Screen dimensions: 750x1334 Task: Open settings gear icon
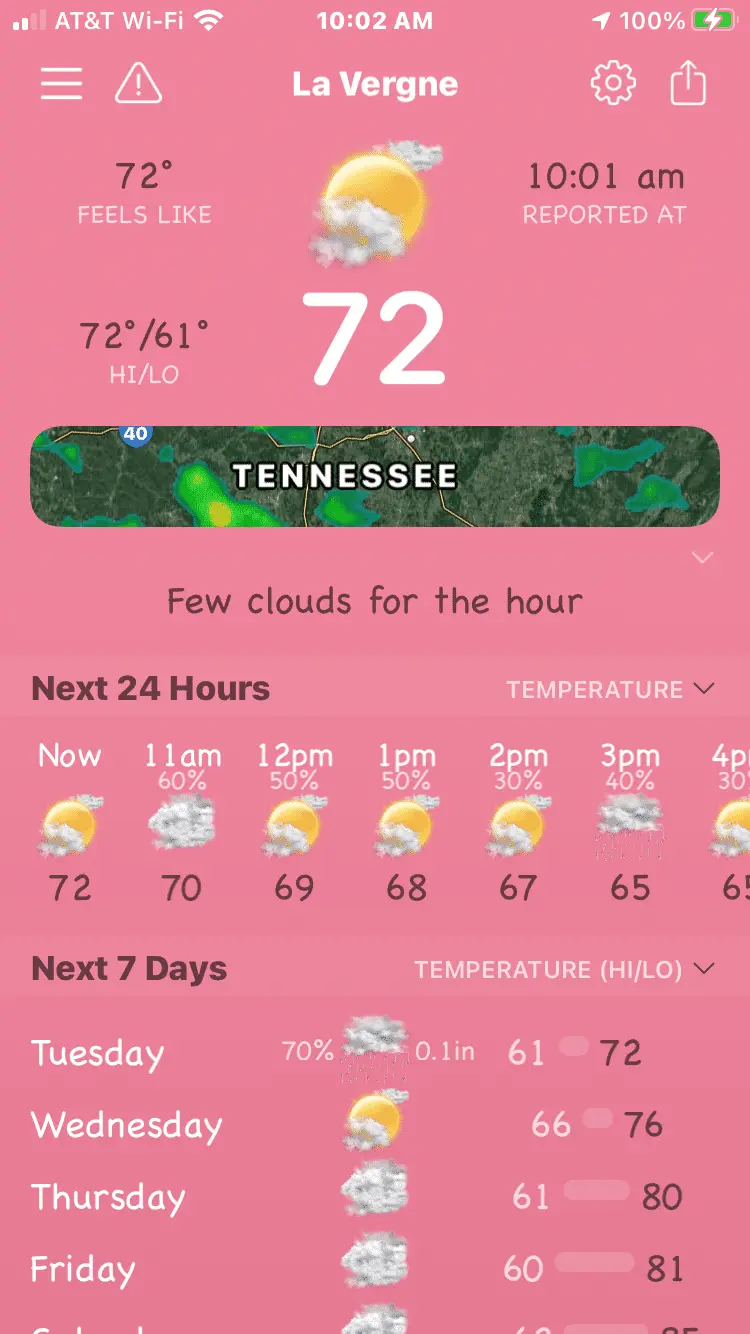(613, 84)
